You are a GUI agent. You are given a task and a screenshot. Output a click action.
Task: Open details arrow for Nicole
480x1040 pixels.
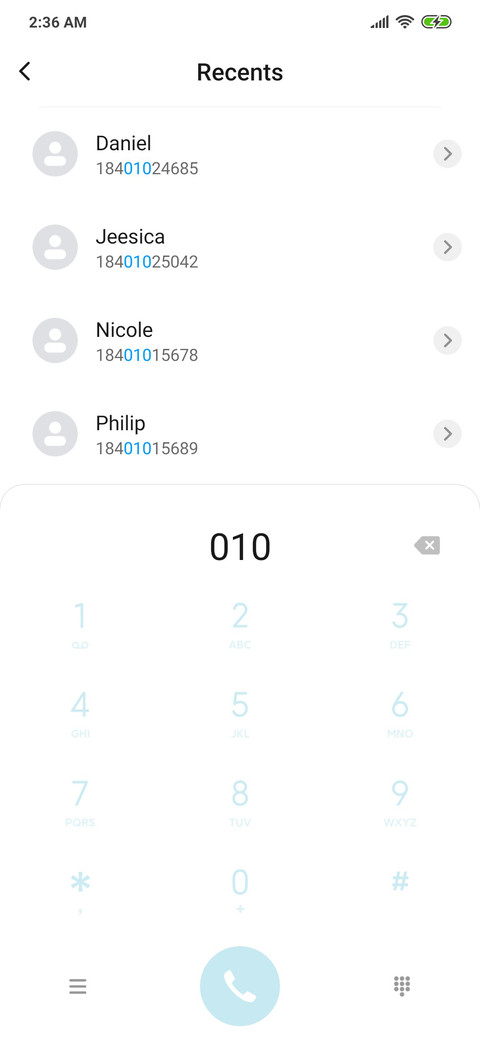click(448, 340)
